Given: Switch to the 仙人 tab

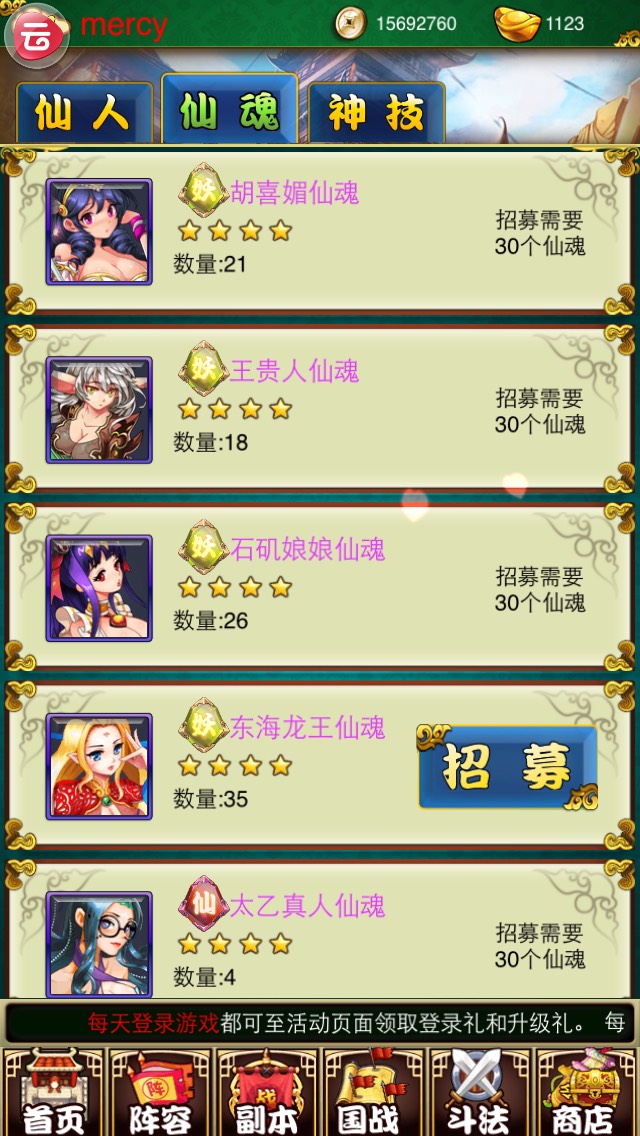Looking at the screenshot, I should (x=84, y=113).
